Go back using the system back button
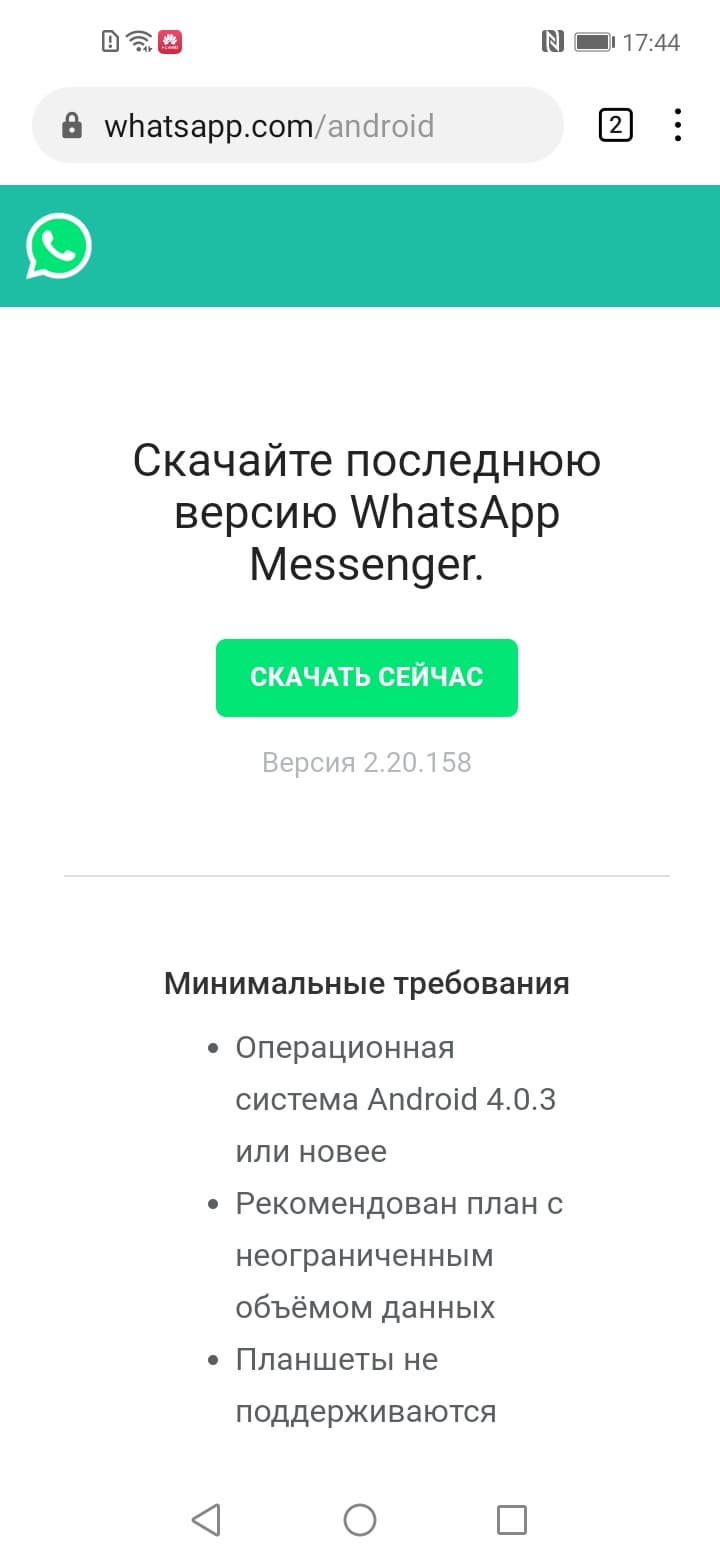This screenshot has height=1560, width=720. coord(206,1520)
